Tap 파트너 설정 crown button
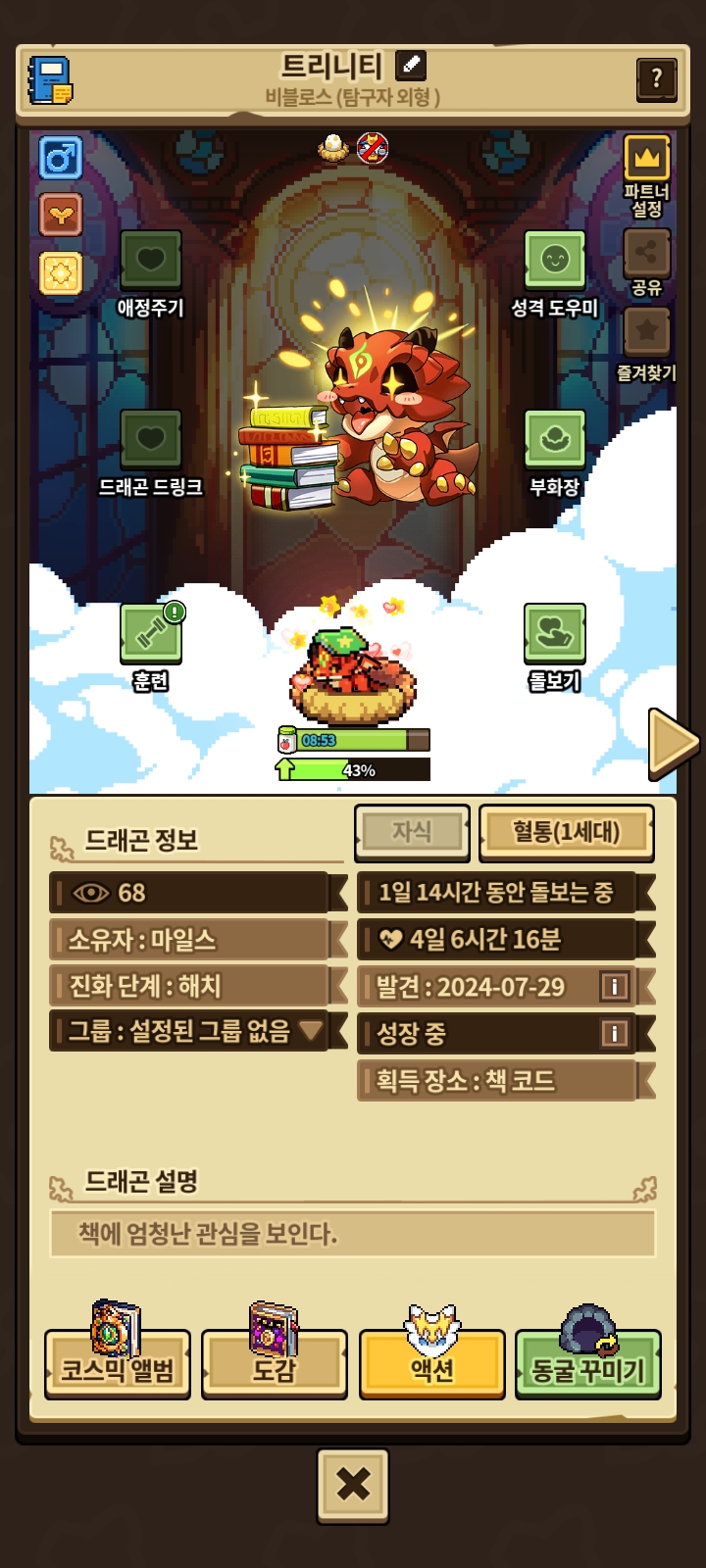 point(646,160)
